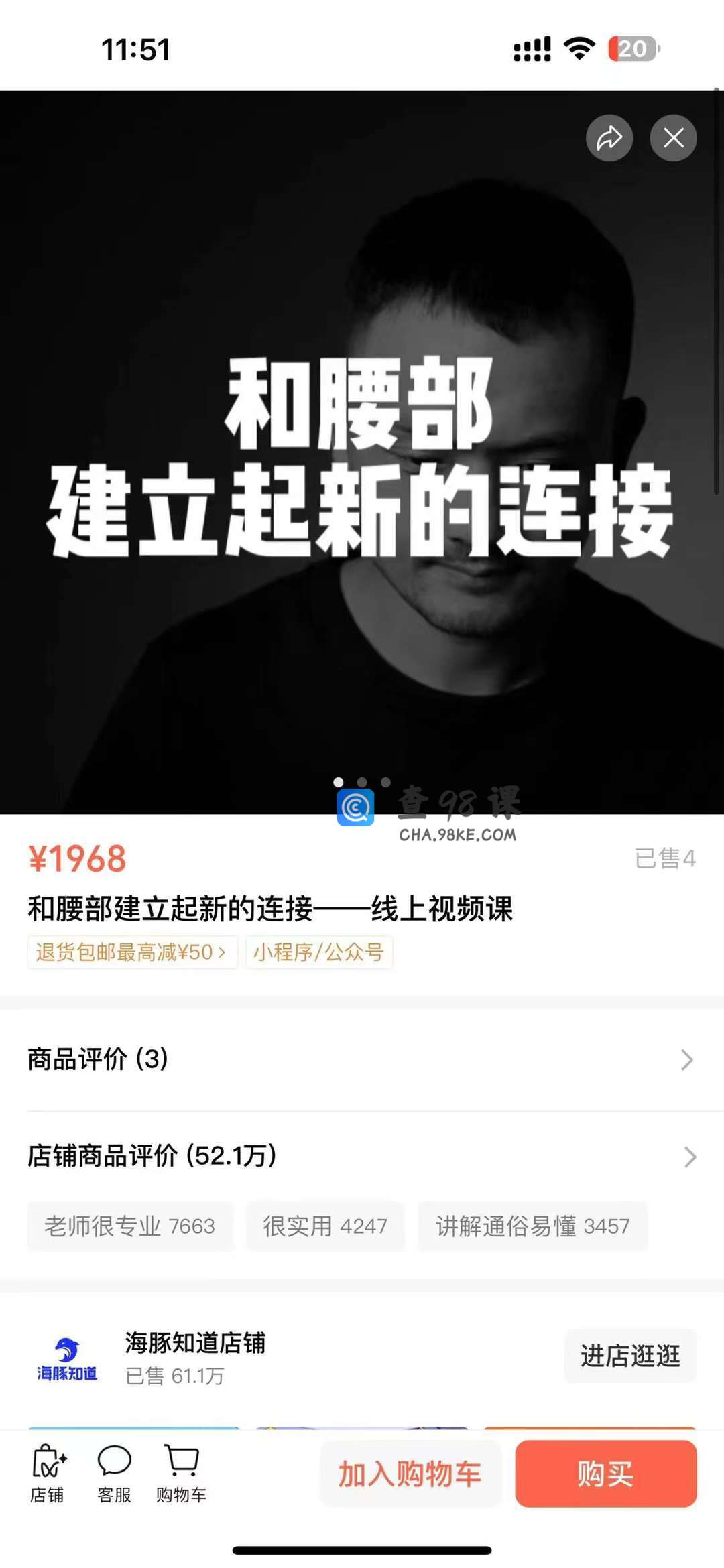View 店铺商品评价 (52.1万)

pos(362,1156)
